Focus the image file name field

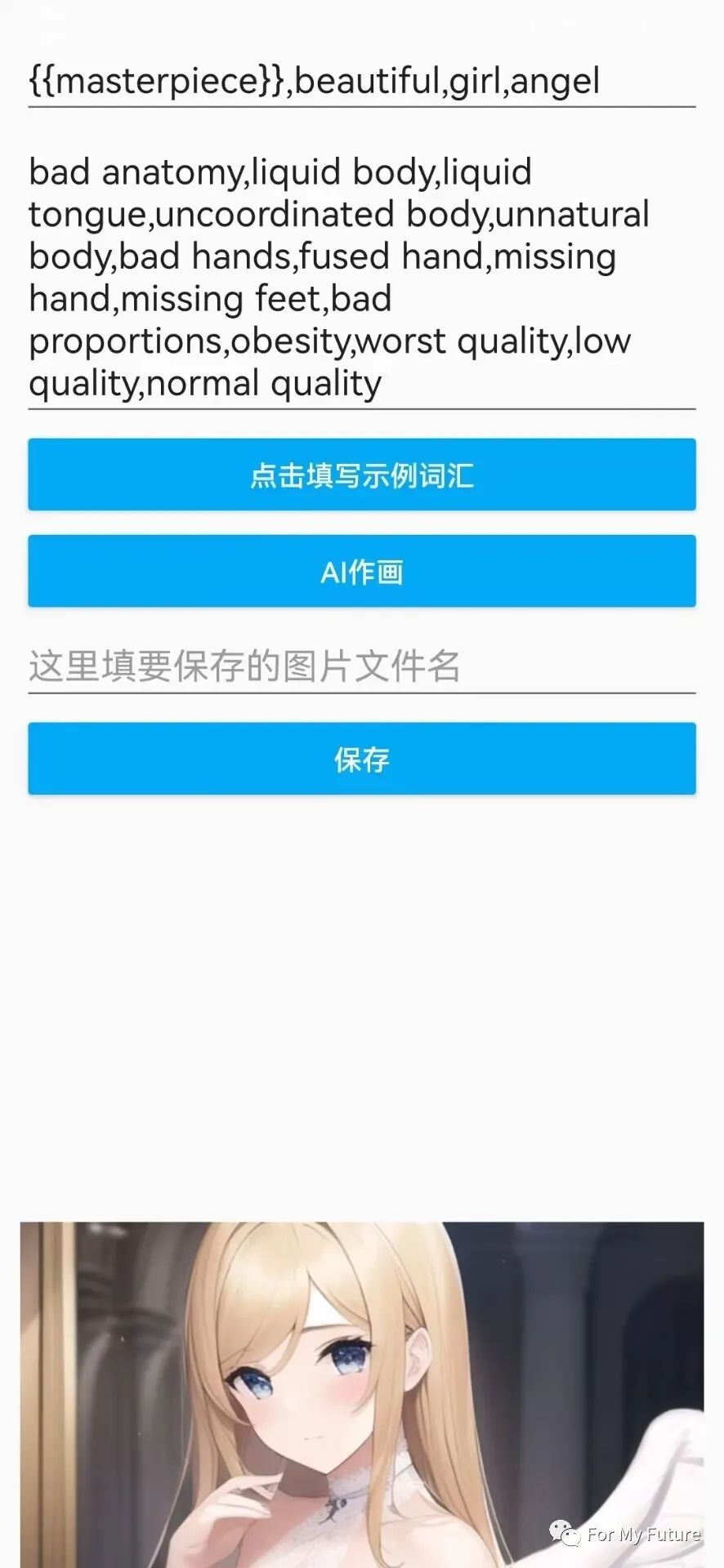[x=361, y=666]
